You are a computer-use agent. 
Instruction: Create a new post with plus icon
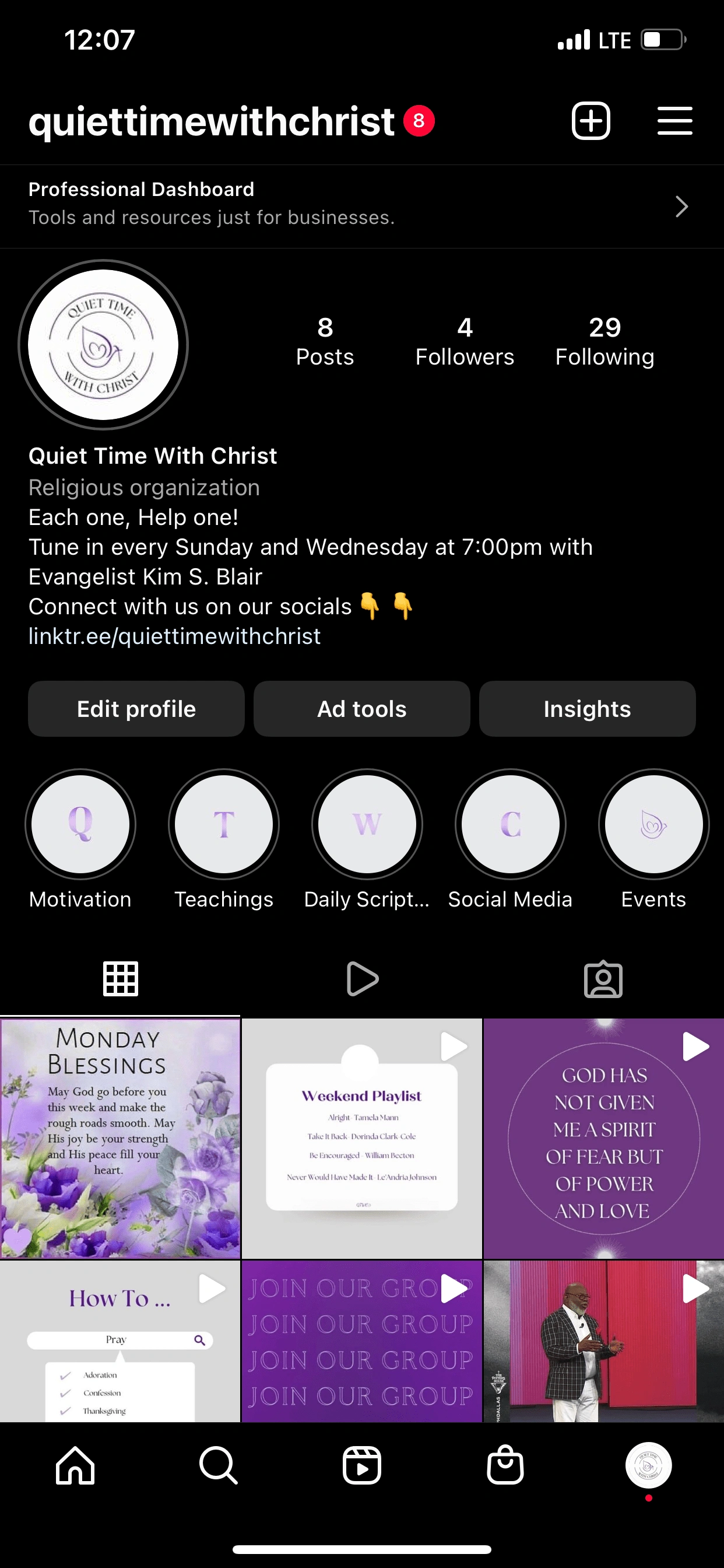[590, 121]
